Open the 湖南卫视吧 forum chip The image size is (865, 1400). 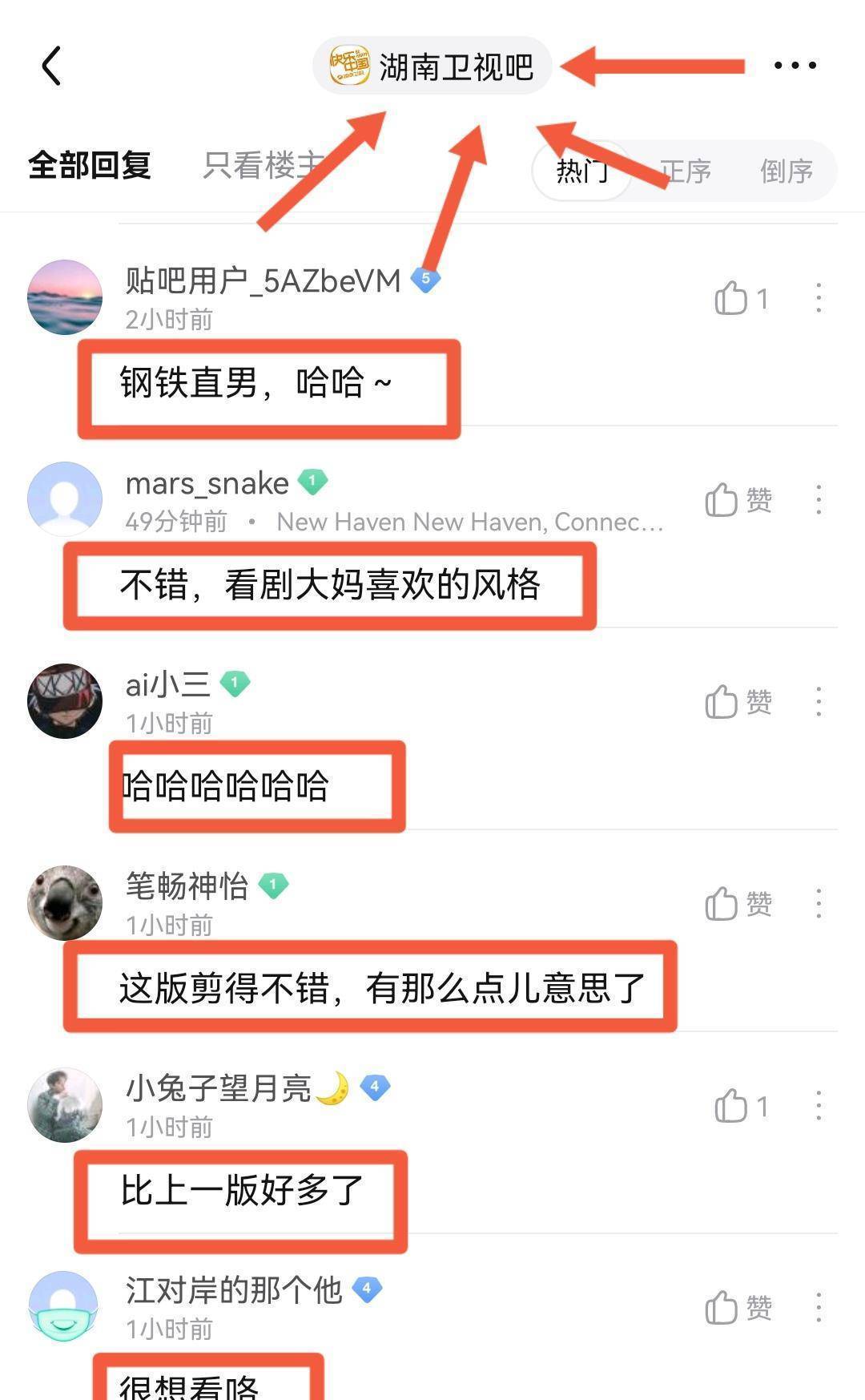pos(432,66)
